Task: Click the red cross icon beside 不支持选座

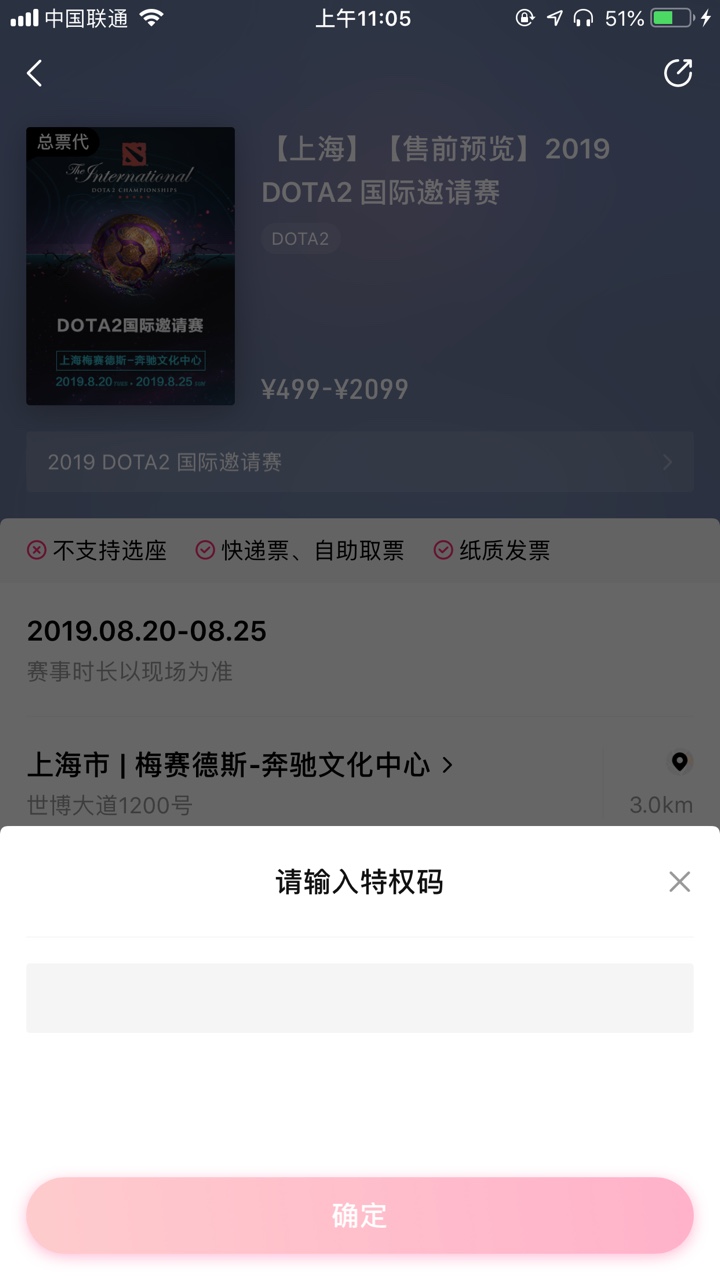Action: click(x=36, y=550)
